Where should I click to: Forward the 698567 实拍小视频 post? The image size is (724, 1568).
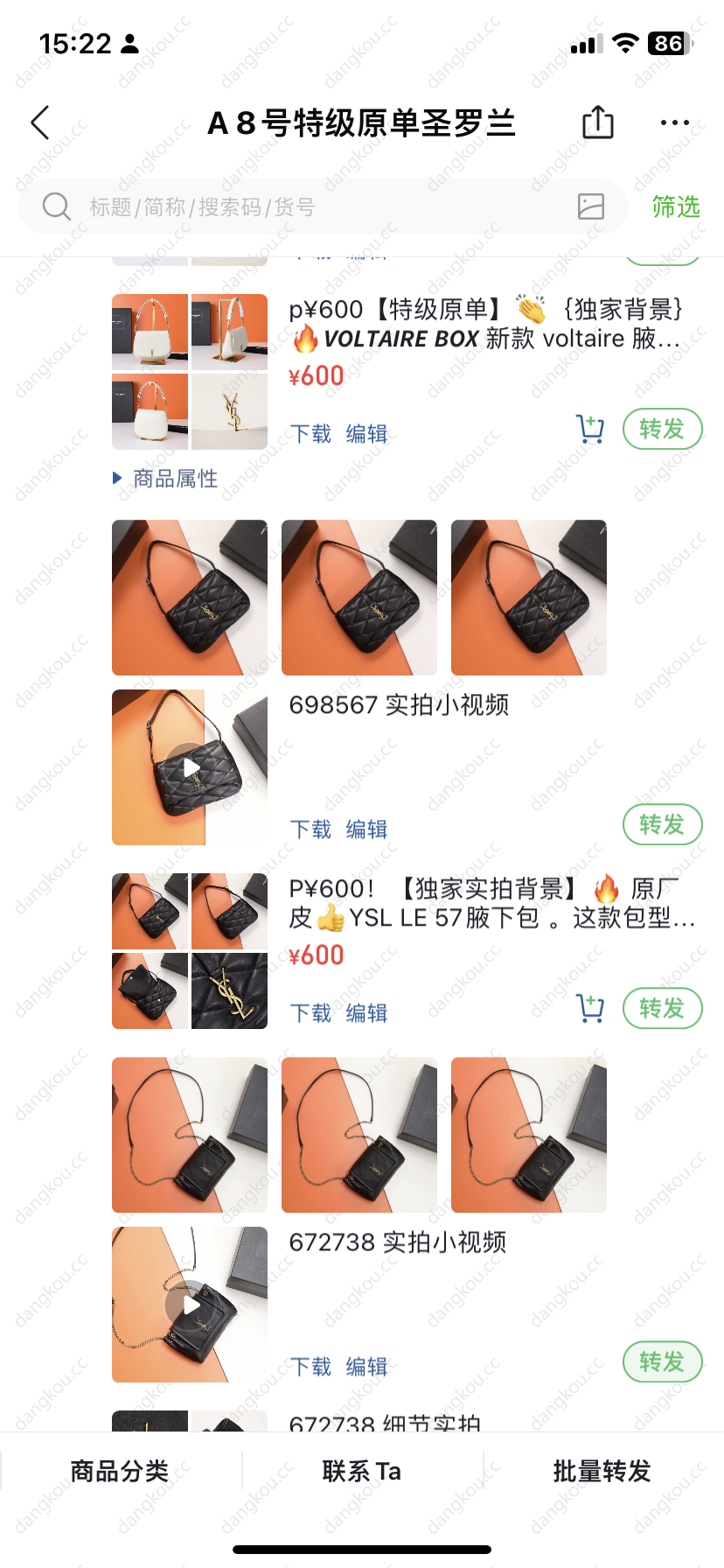[x=662, y=825]
